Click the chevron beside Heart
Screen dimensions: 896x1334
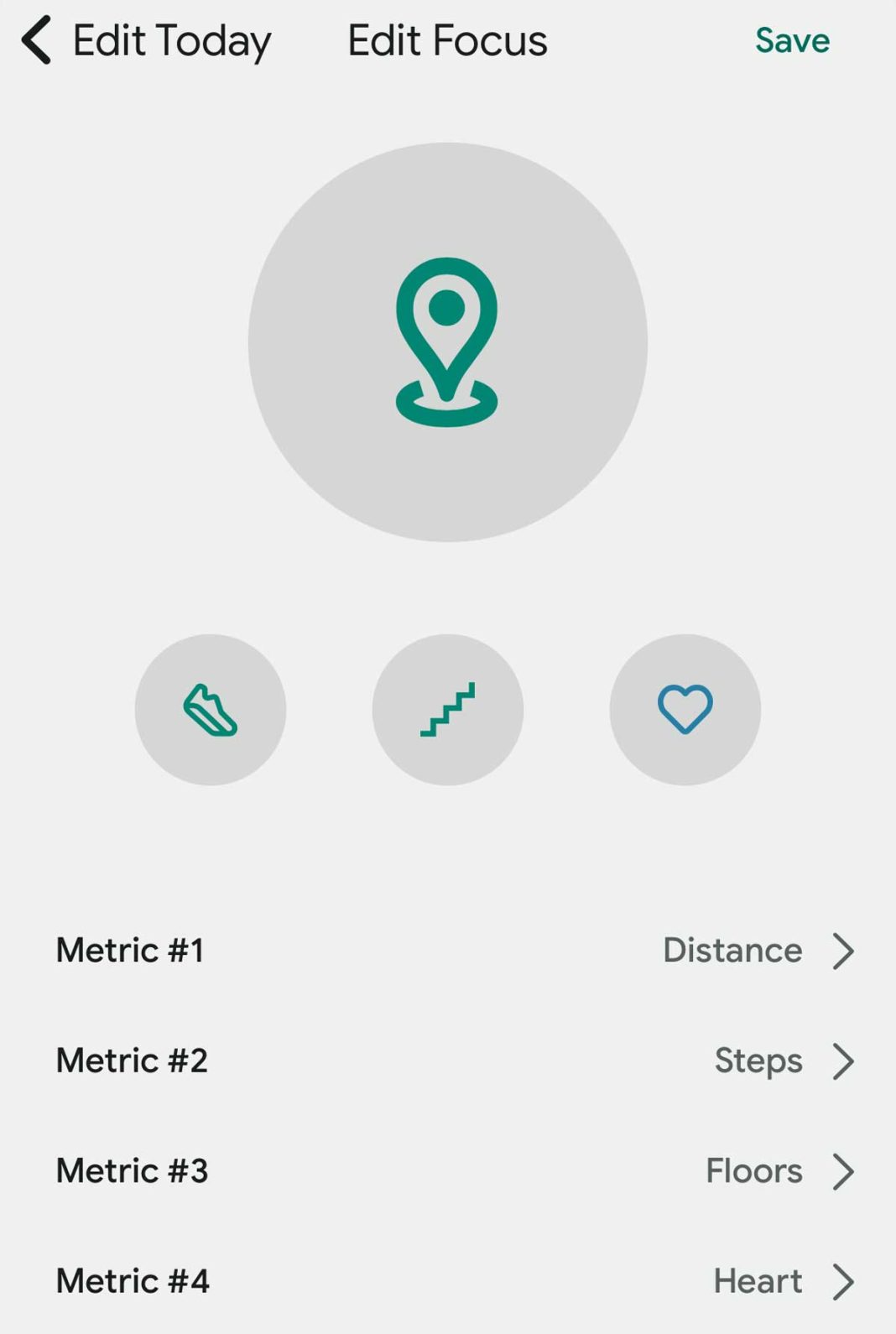pyautogui.click(x=843, y=1281)
